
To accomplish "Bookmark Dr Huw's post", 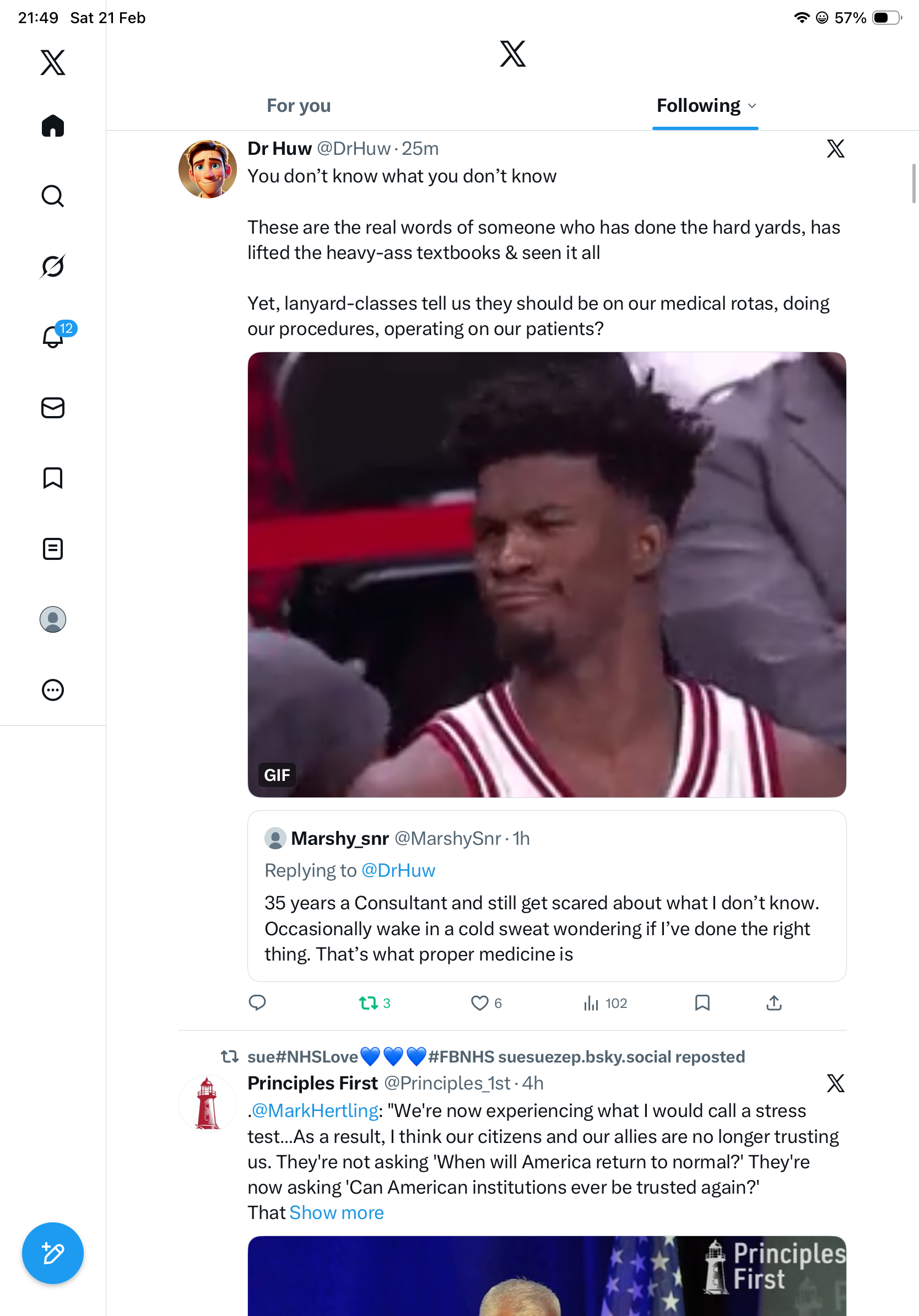I will [x=702, y=1002].
